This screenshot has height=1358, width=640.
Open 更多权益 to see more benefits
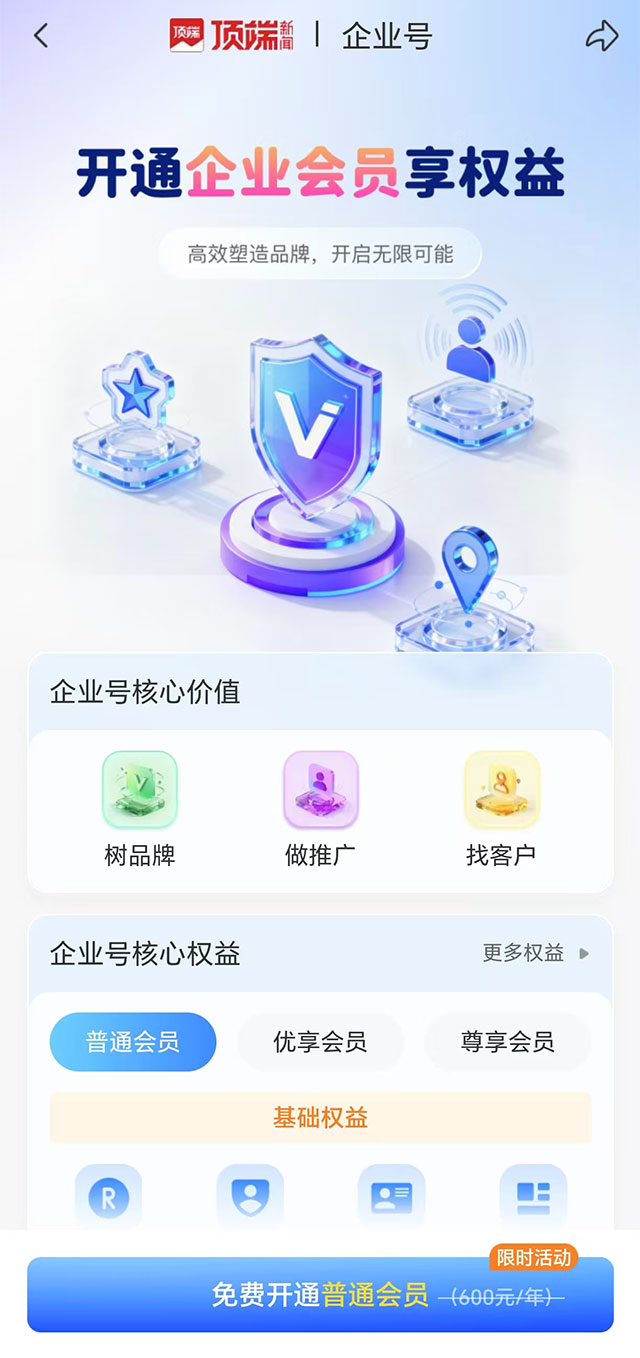coord(535,953)
